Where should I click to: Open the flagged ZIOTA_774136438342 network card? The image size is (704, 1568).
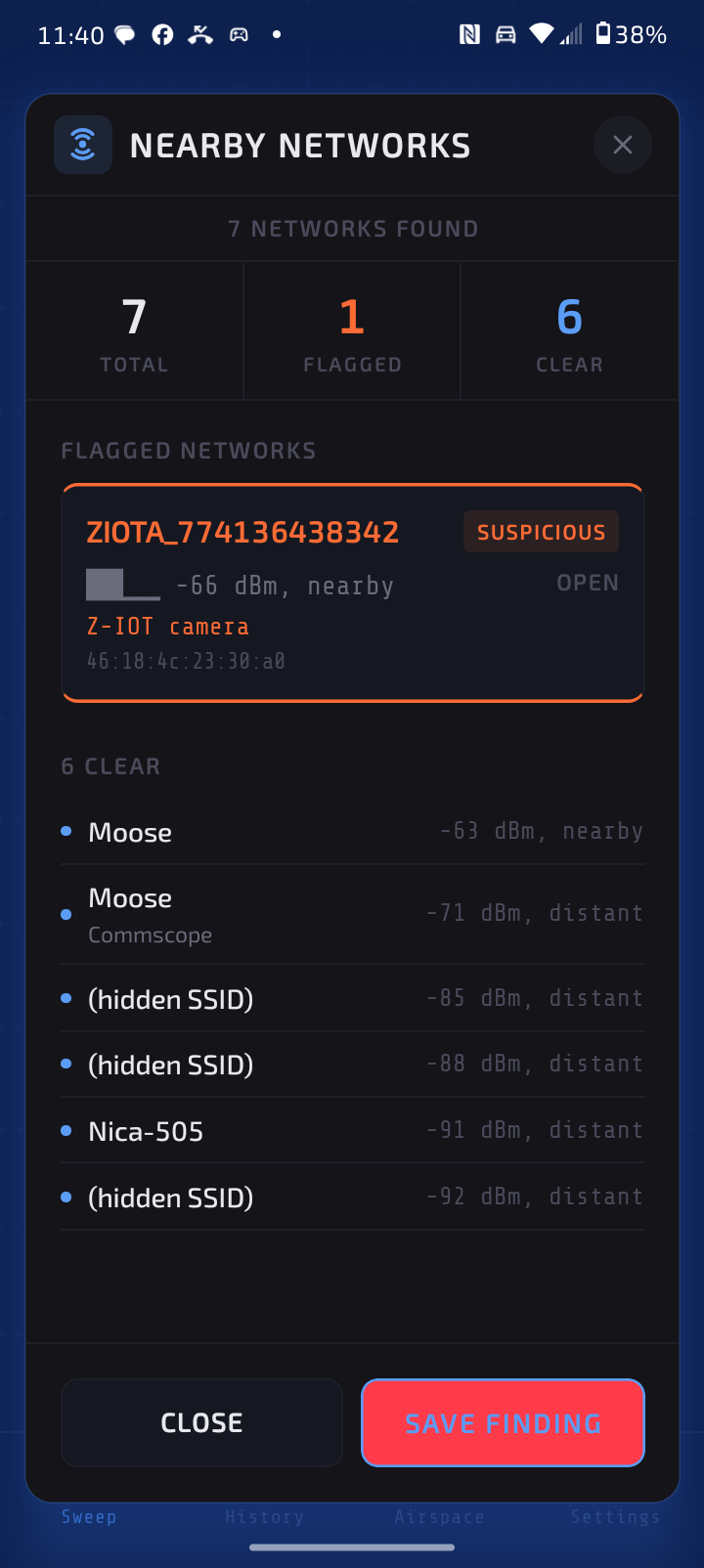(353, 592)
